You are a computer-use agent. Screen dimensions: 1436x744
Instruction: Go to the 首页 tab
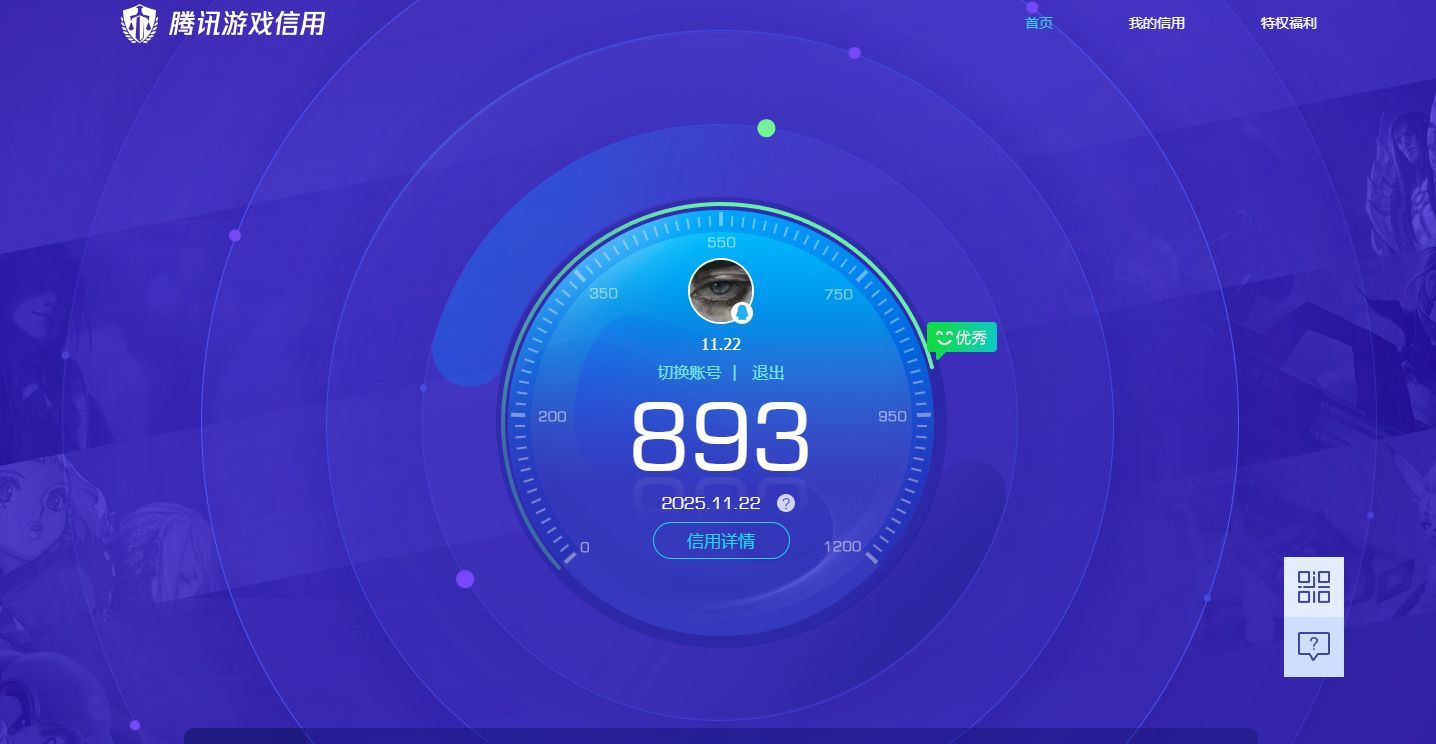[1039, 23]
